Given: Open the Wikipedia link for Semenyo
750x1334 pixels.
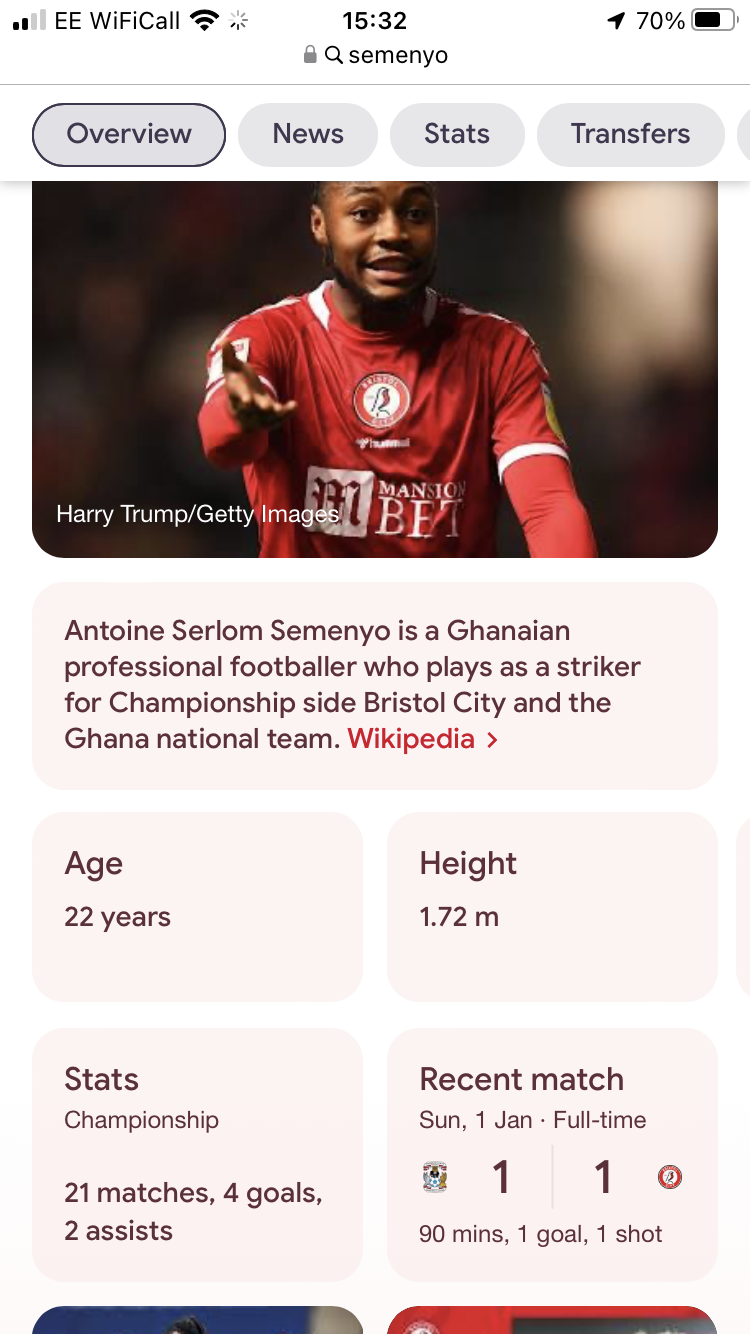Looking at the screenshot, I should click(411, 739).
